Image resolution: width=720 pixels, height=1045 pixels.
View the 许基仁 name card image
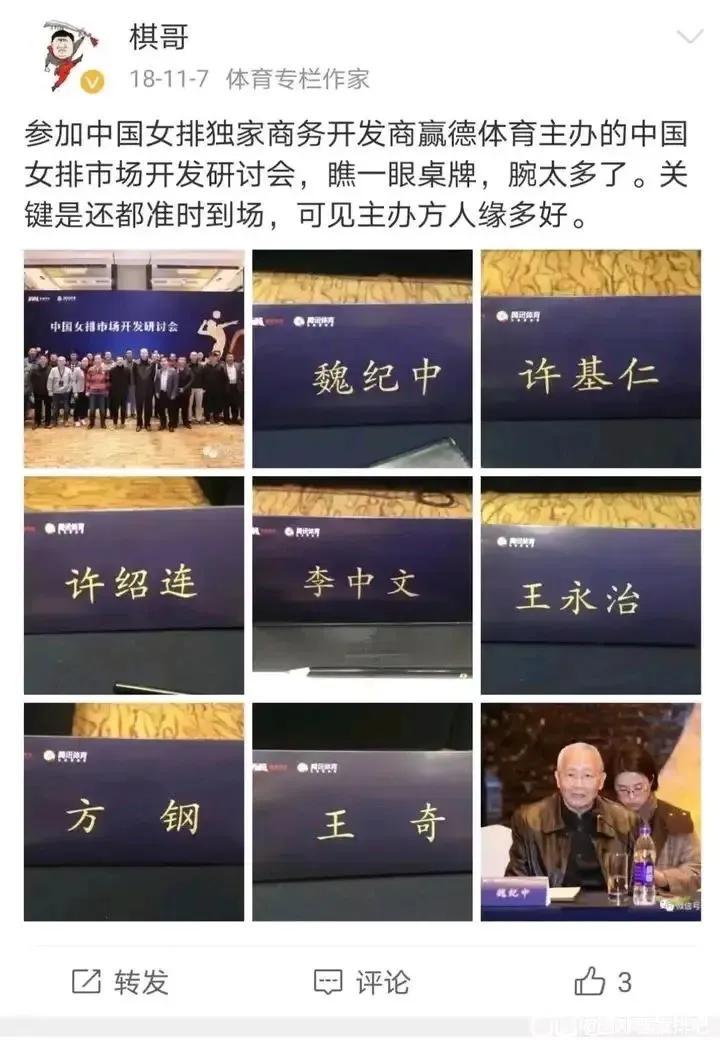[591, 359]
